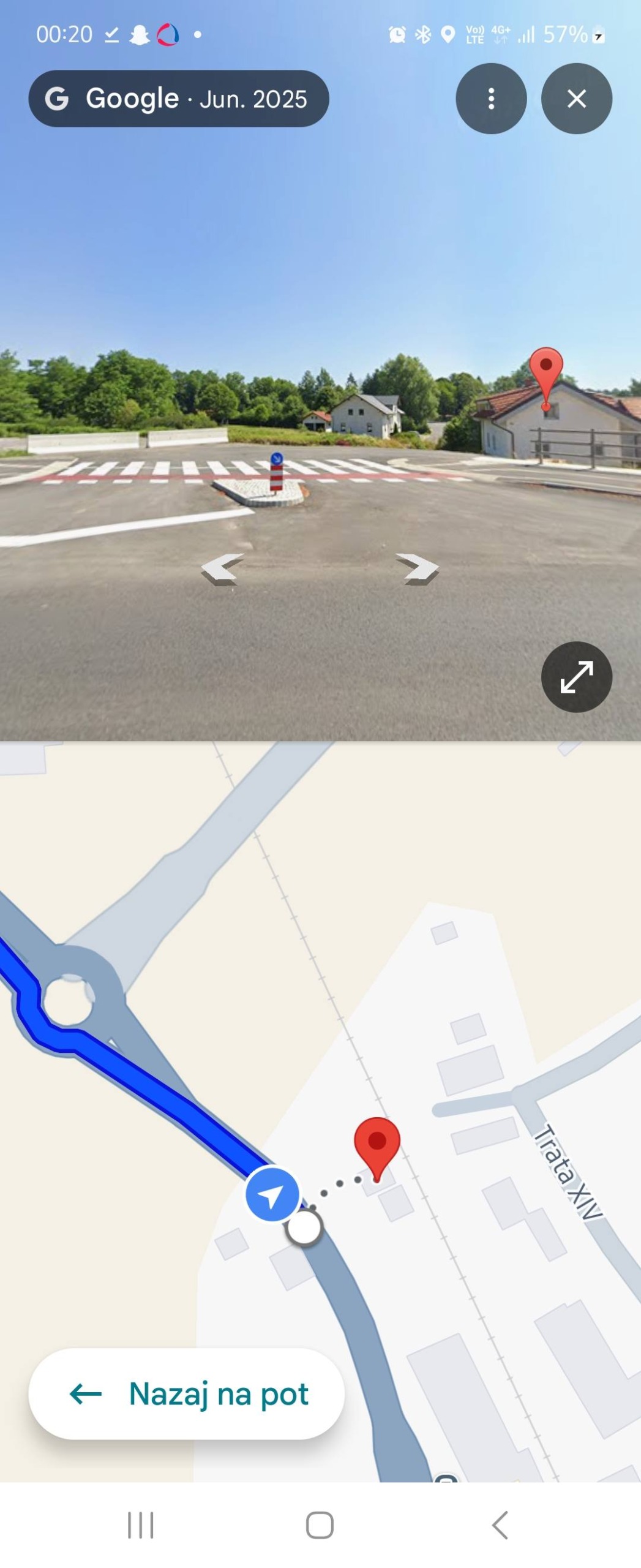The width and height of the screenshot is (641, 1568).
Task: Move left along the street
Action: (222, 569)
